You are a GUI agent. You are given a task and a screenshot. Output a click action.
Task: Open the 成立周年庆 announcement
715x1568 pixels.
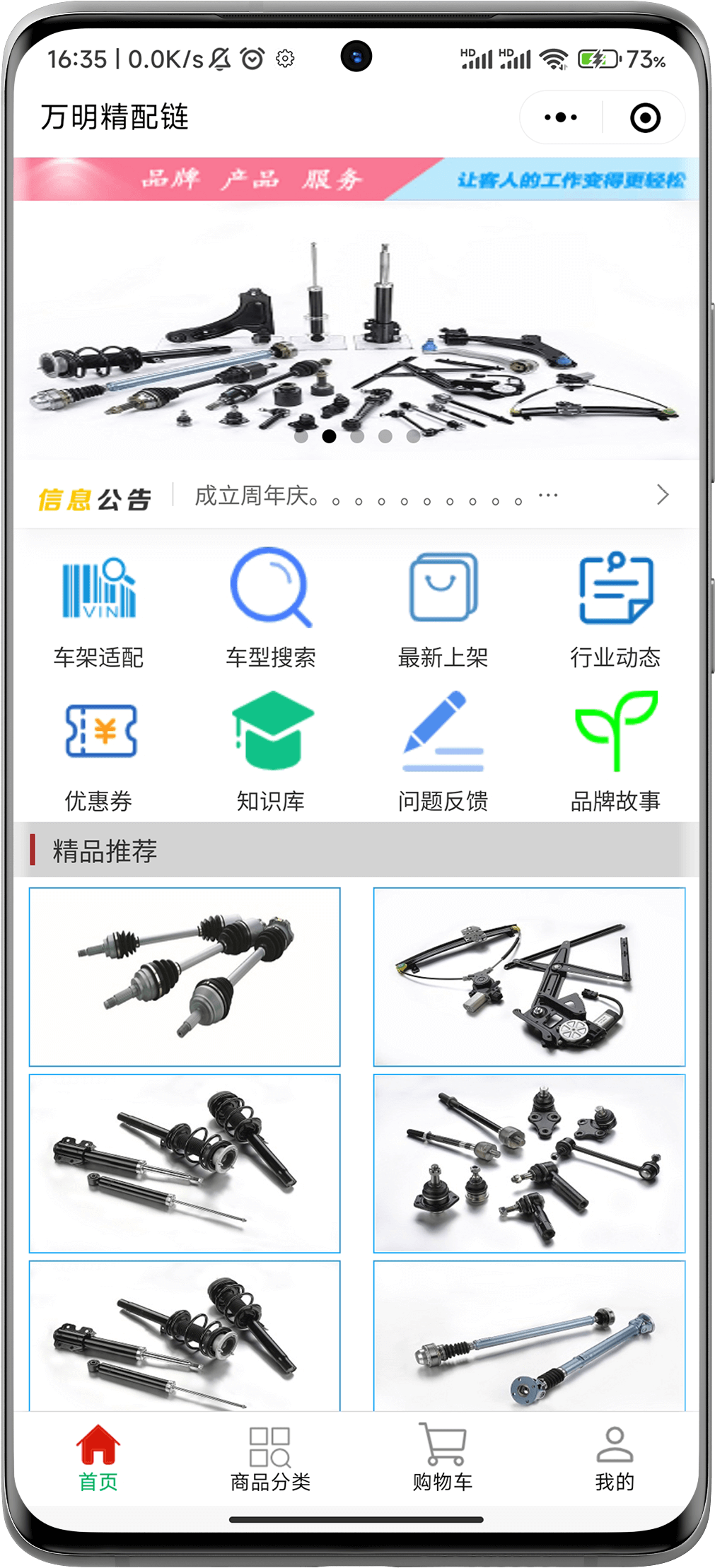368,496
